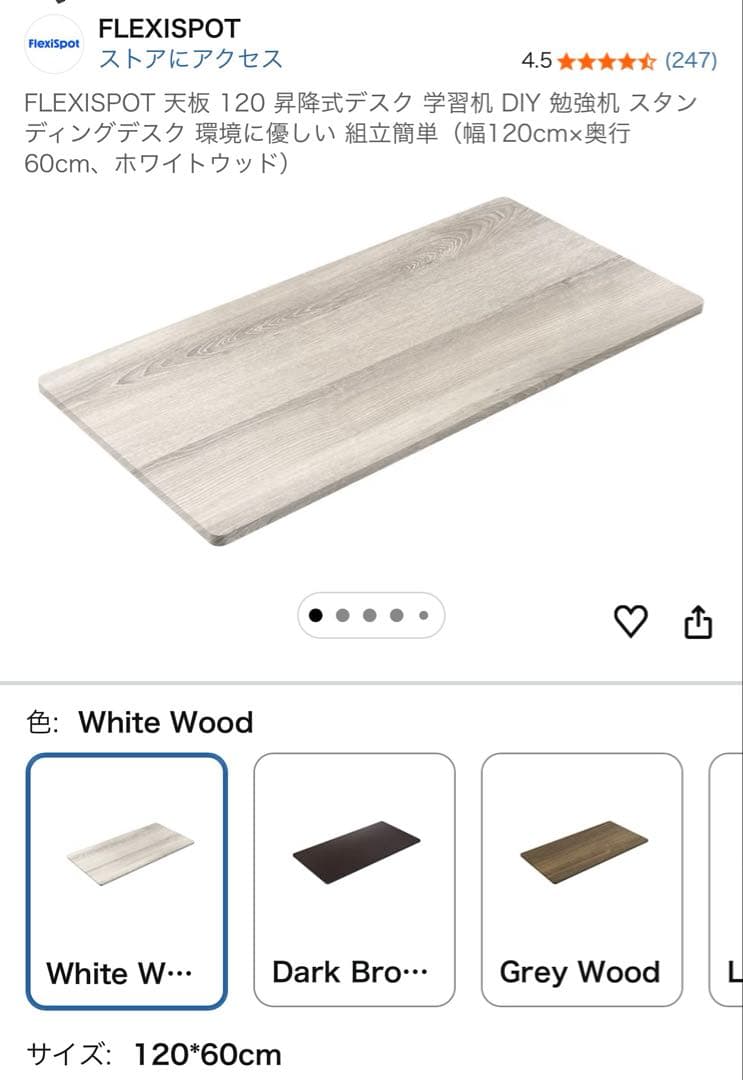Open the 247 customer reviews
The height and width of the screenshot is (1080, 743).
[x=691, y=60]
